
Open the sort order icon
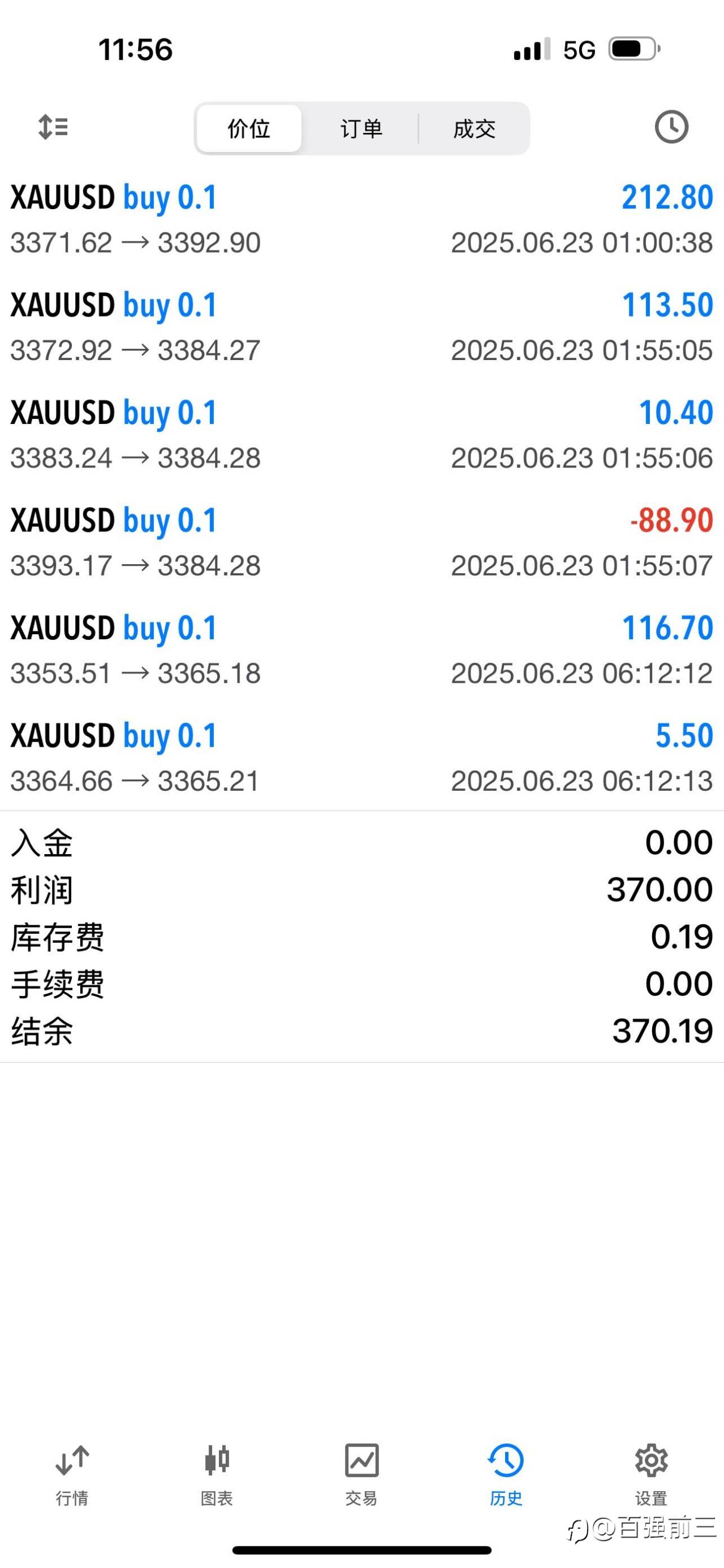coord(53,127)
